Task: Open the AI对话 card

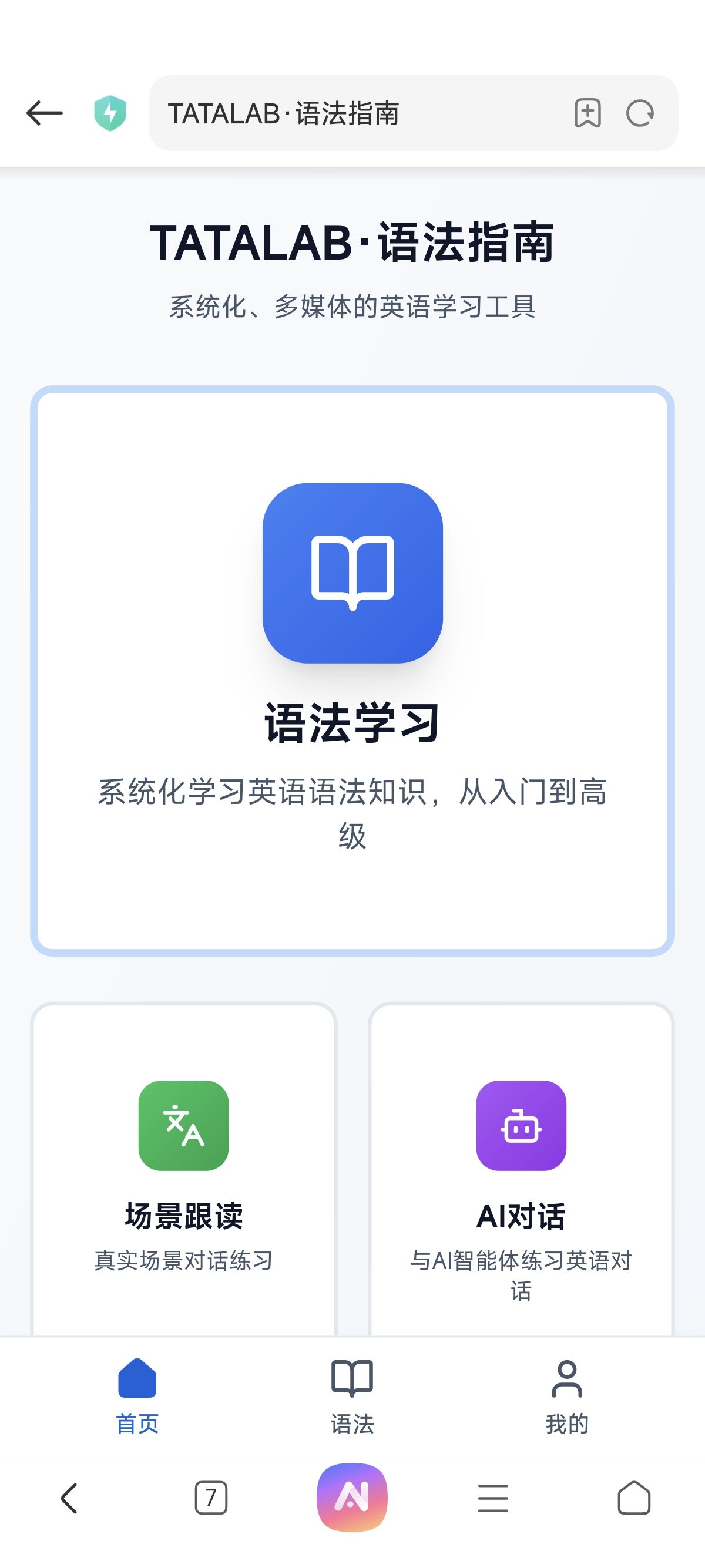Action: click(x=521, y=1170)
